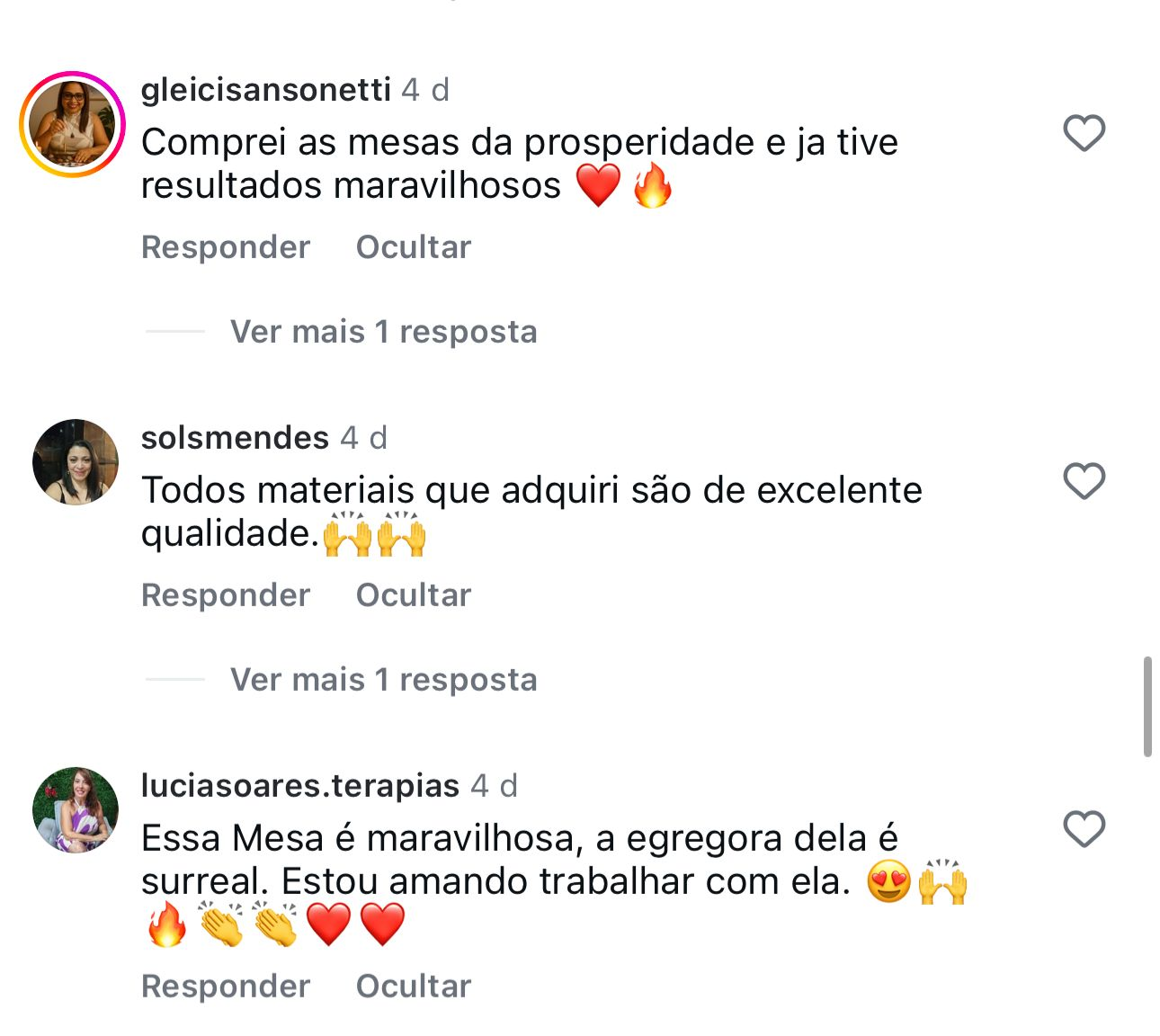1160x1036 pixels.
Task: Open luciasoares.terapias's profile picture
Action: pyautogui.click(x=76, y=809)
